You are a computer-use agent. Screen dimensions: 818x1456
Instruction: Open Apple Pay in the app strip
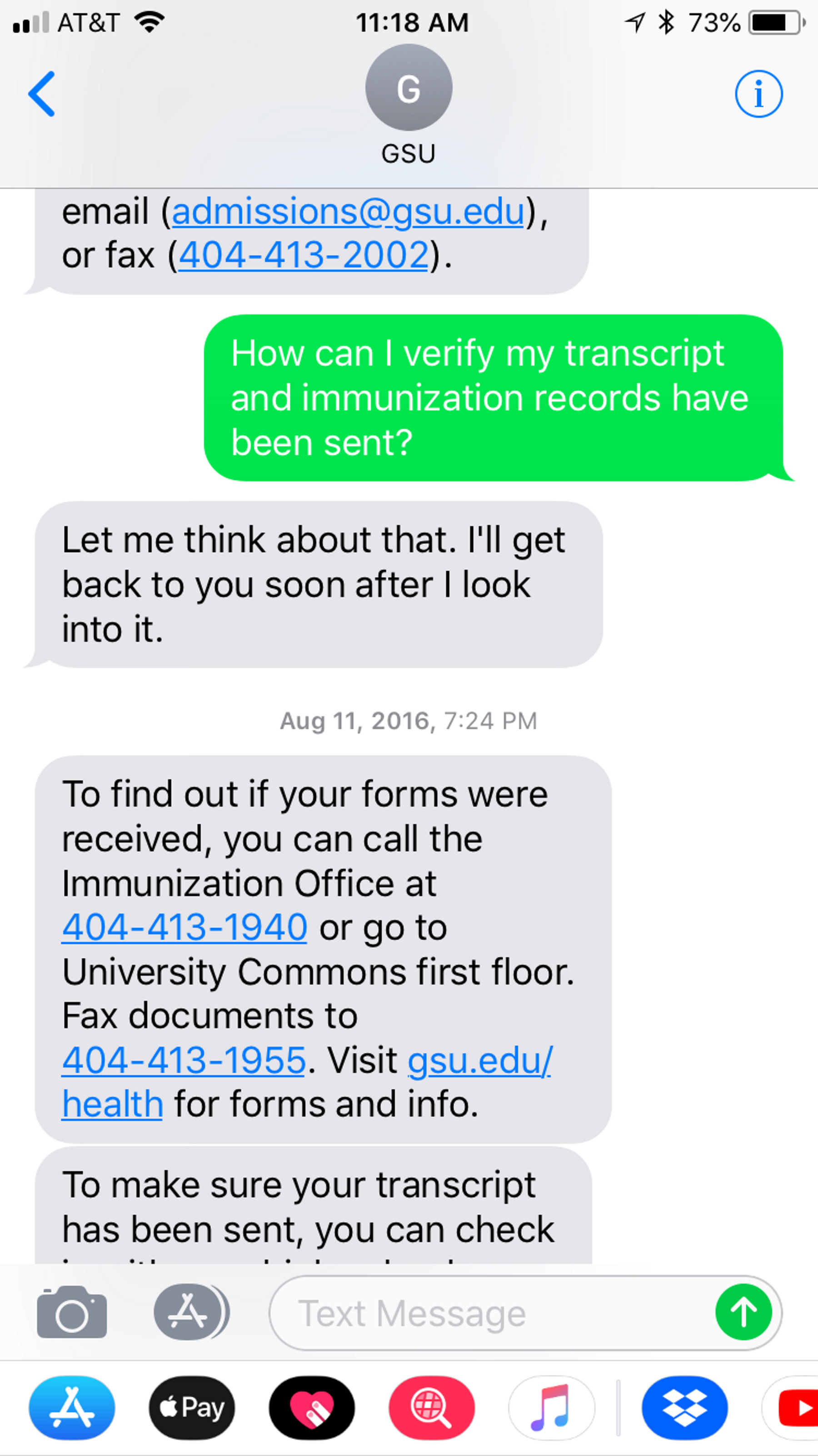[191, 1407]
